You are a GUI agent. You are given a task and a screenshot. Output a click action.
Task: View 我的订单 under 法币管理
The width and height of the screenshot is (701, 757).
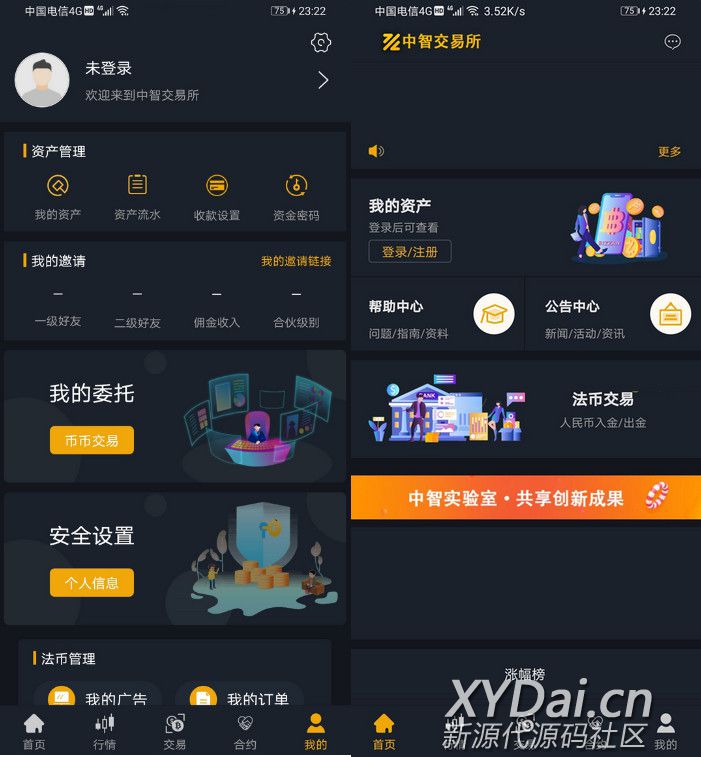(x=240, y=698)
